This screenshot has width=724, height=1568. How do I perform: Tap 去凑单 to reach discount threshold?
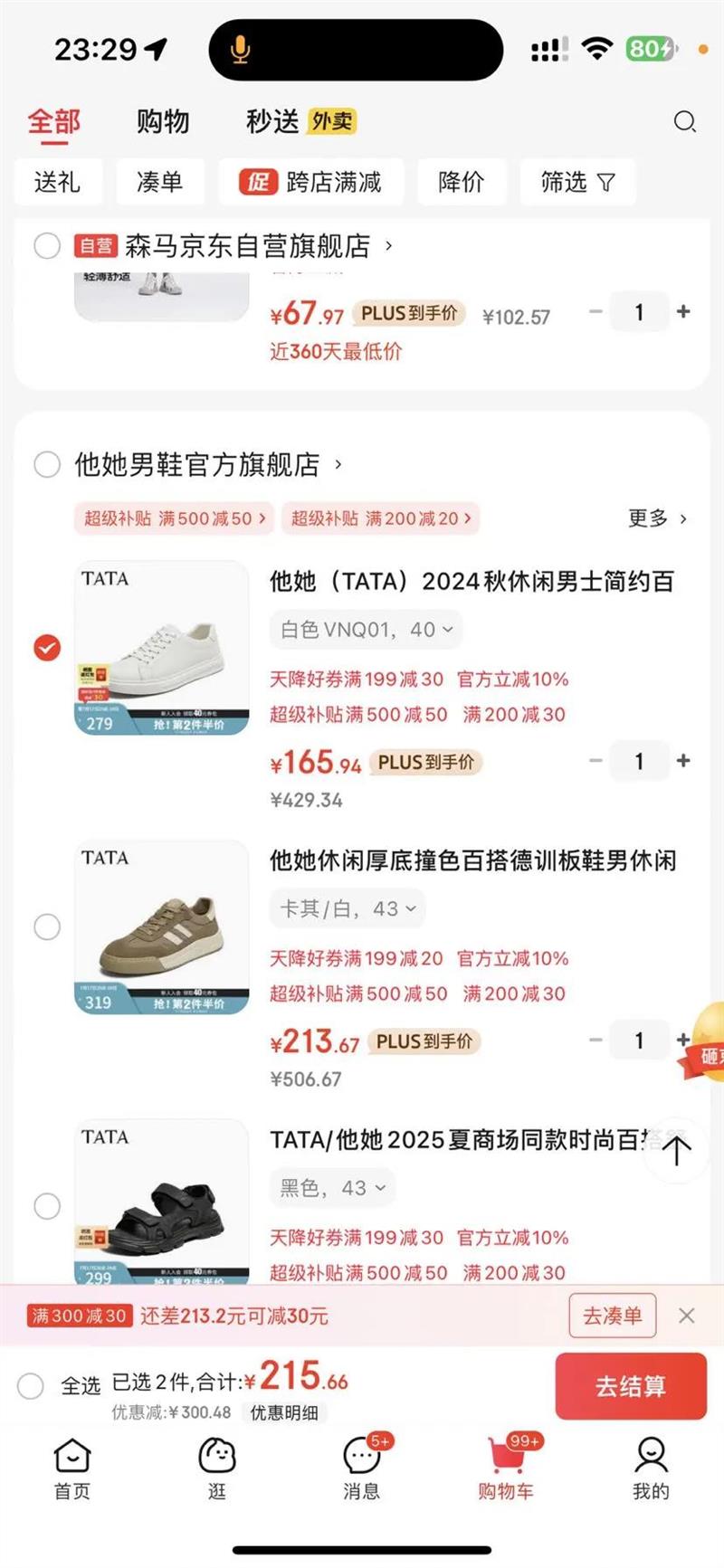click(612, 1316)
